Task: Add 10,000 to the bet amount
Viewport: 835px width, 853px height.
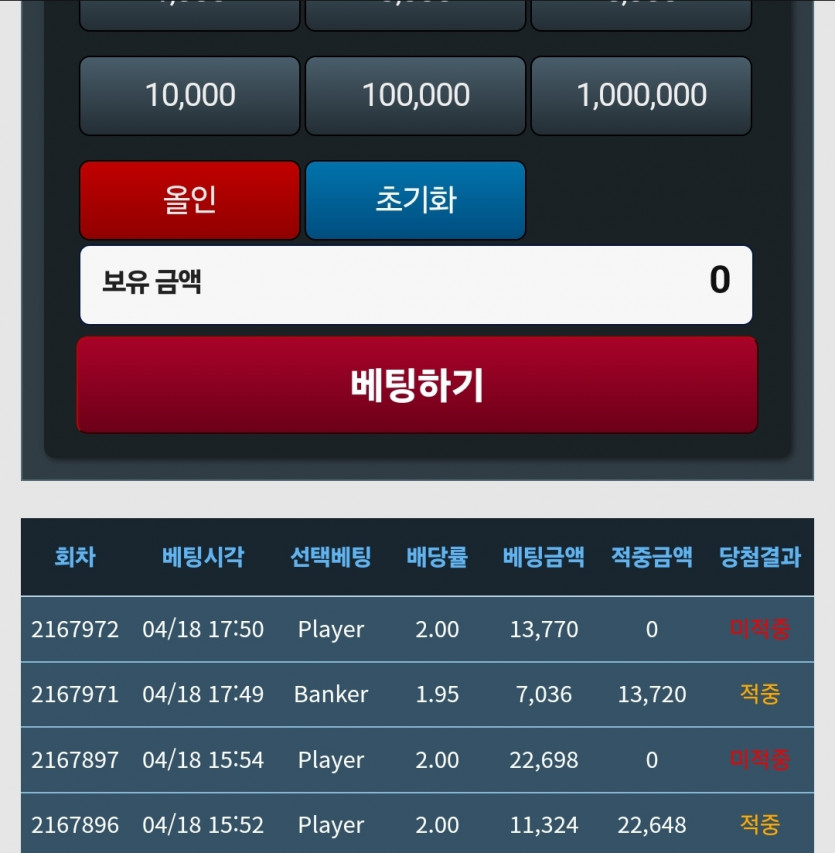Action: (190, 96)
